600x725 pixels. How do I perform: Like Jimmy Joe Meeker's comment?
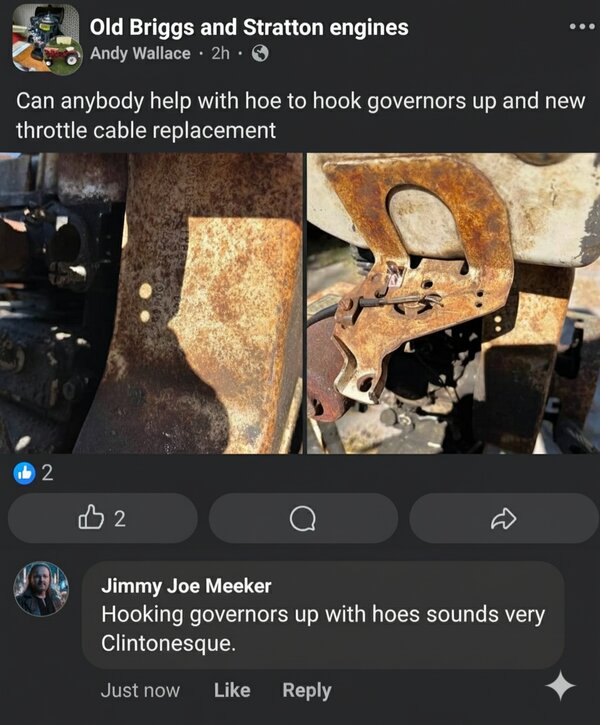click(x=232, y=690)
